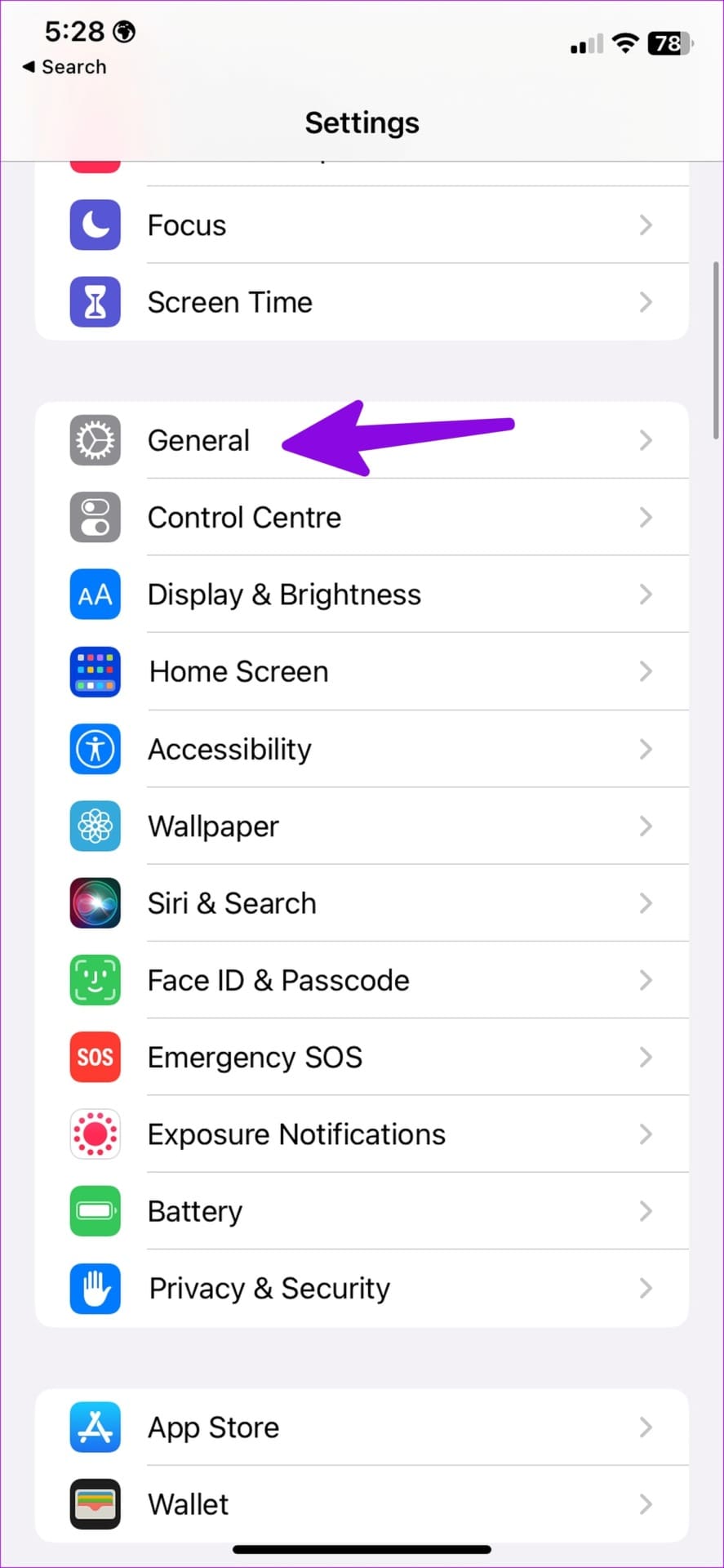The width and height of the screenshot is (724, 1568).
Task: Open Privacy & Security
Action: tap(362, 1288)
